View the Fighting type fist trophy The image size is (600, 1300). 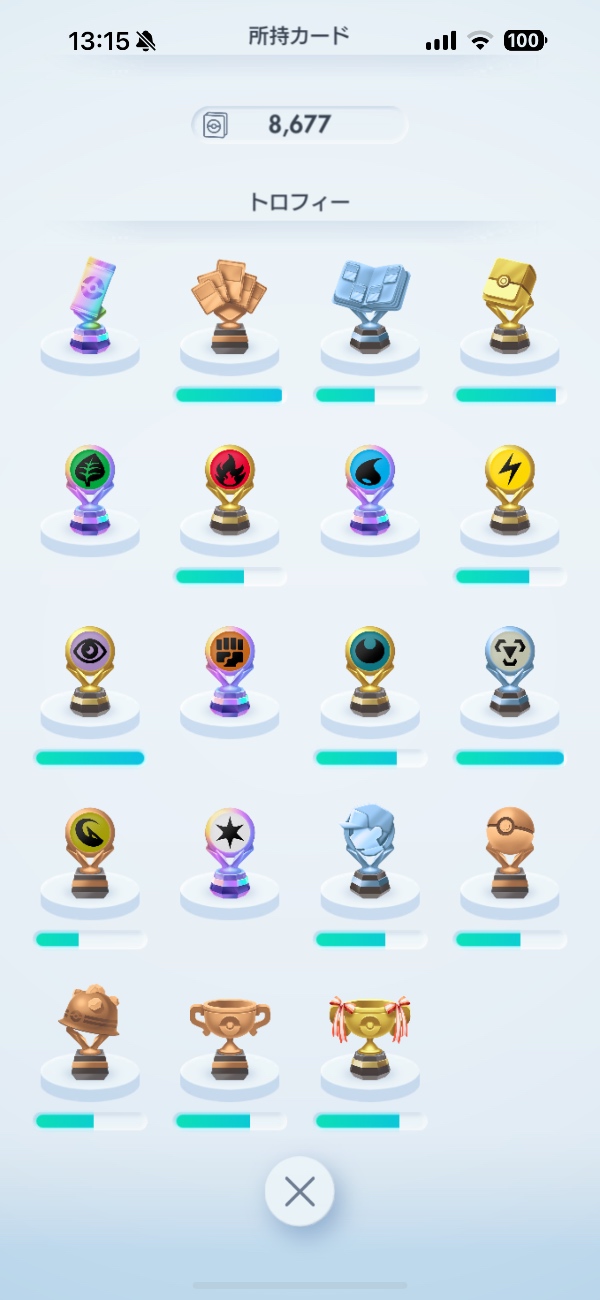coord(230,672)
